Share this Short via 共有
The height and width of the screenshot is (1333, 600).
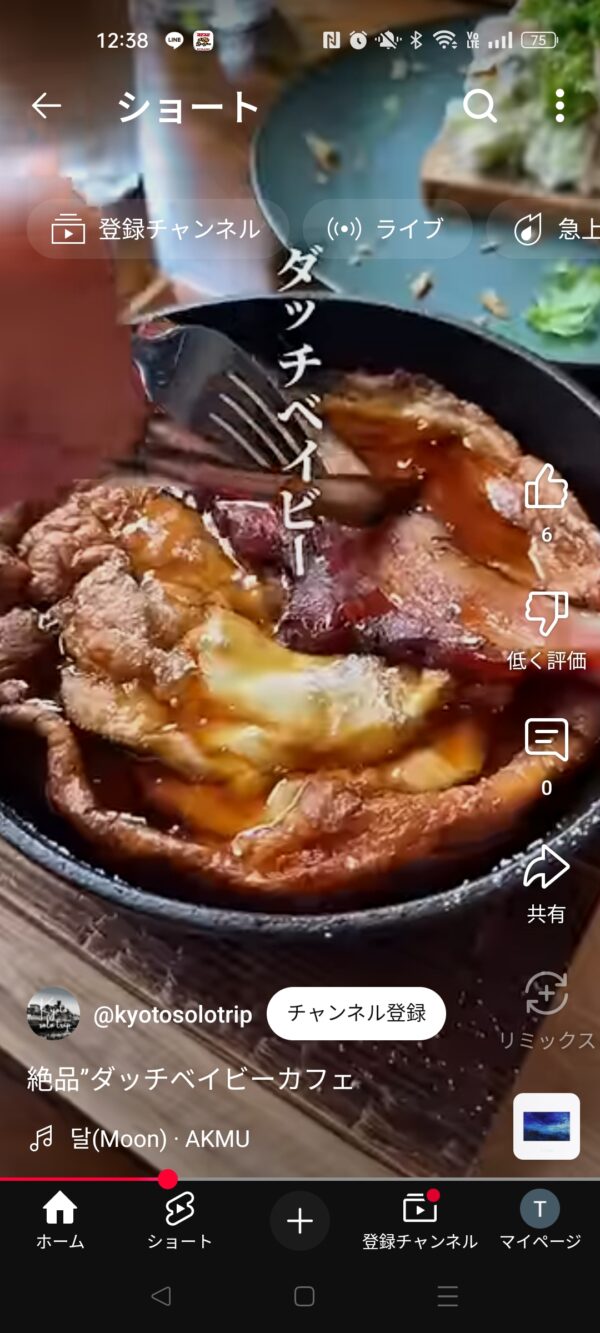coord(546,868)
